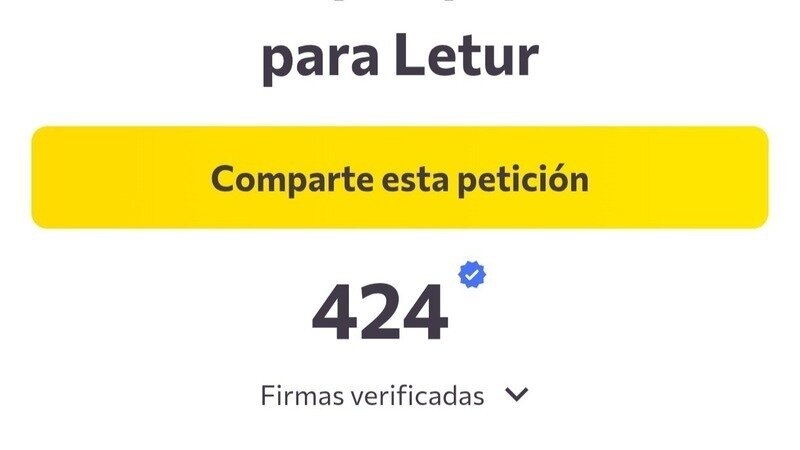
Task: Tap the Comparte esta petición button
Action: tap(400, 178)
